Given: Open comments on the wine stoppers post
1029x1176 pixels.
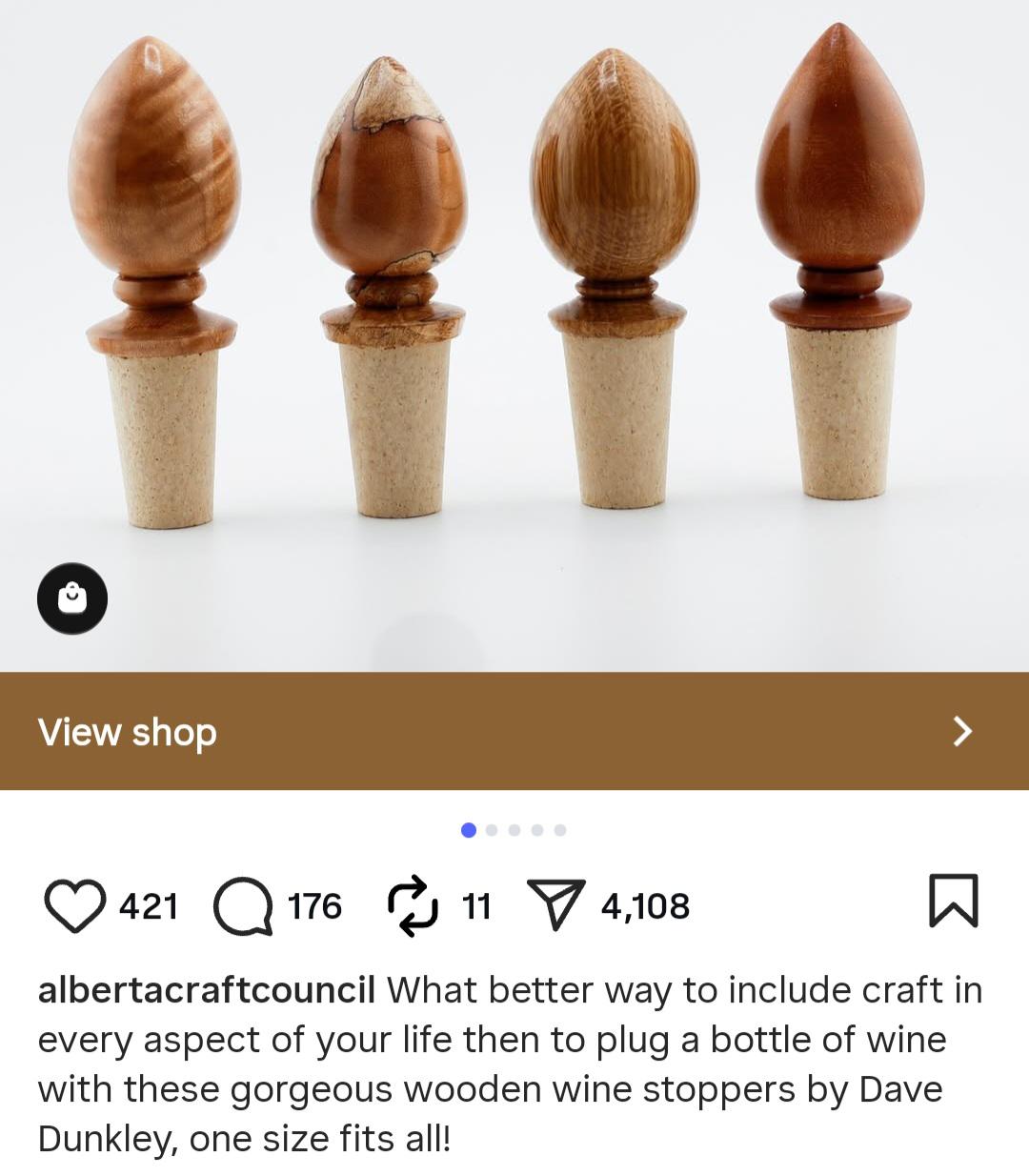Looking at the screenshot, I should 244,905.
